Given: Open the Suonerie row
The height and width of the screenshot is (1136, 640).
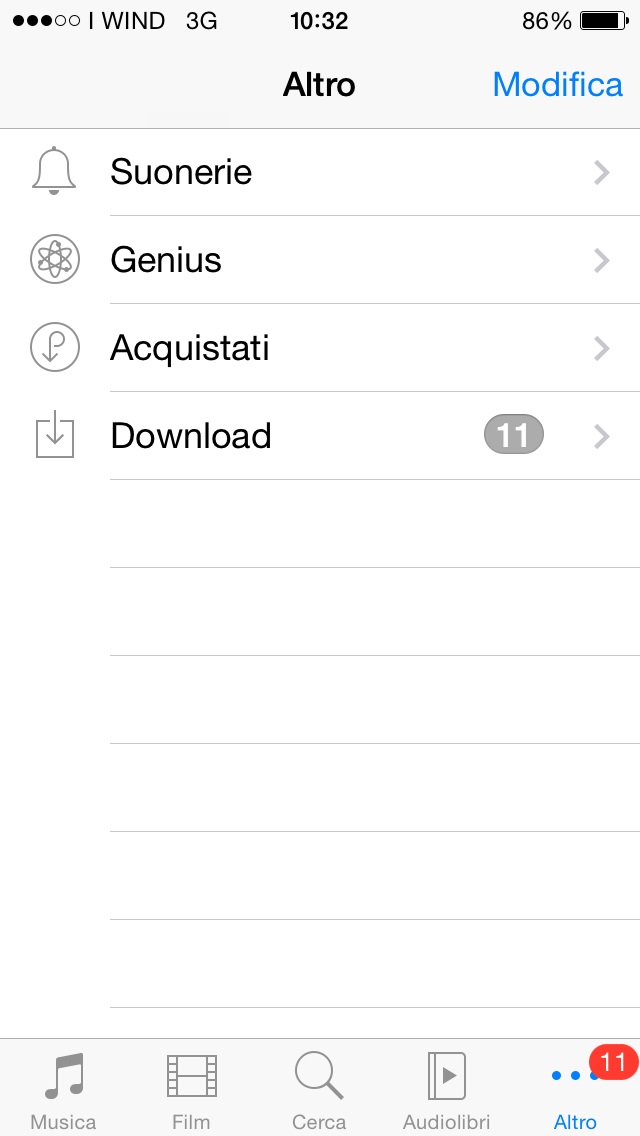Looking at the screenshot, I should click(x=320, y=172).
